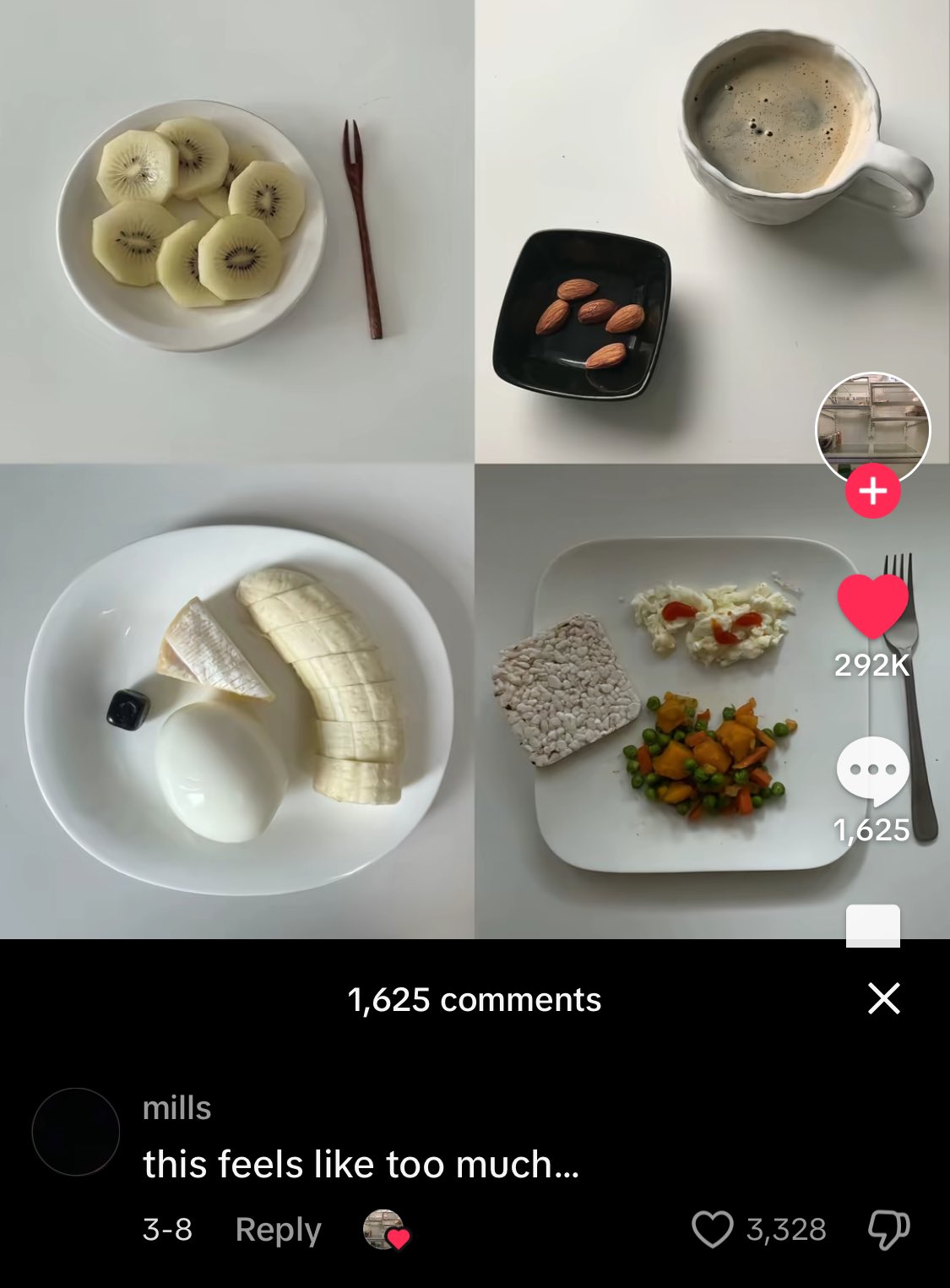This screenshot has height=1288, width=950.
Task: Follow the creator with the plus button
Action: point(872,491)
